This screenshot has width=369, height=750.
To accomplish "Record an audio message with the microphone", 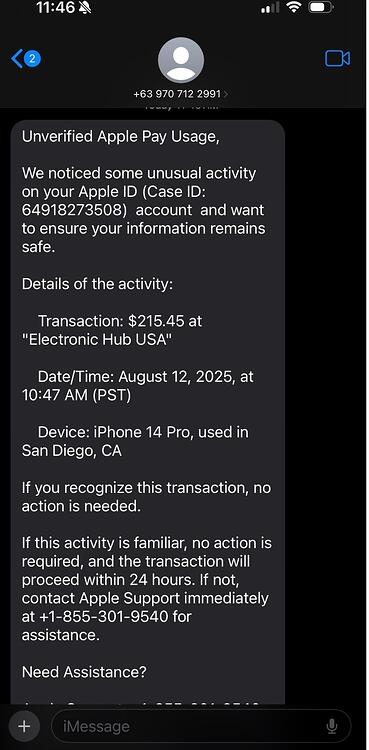I will click(x=332, y=727).
